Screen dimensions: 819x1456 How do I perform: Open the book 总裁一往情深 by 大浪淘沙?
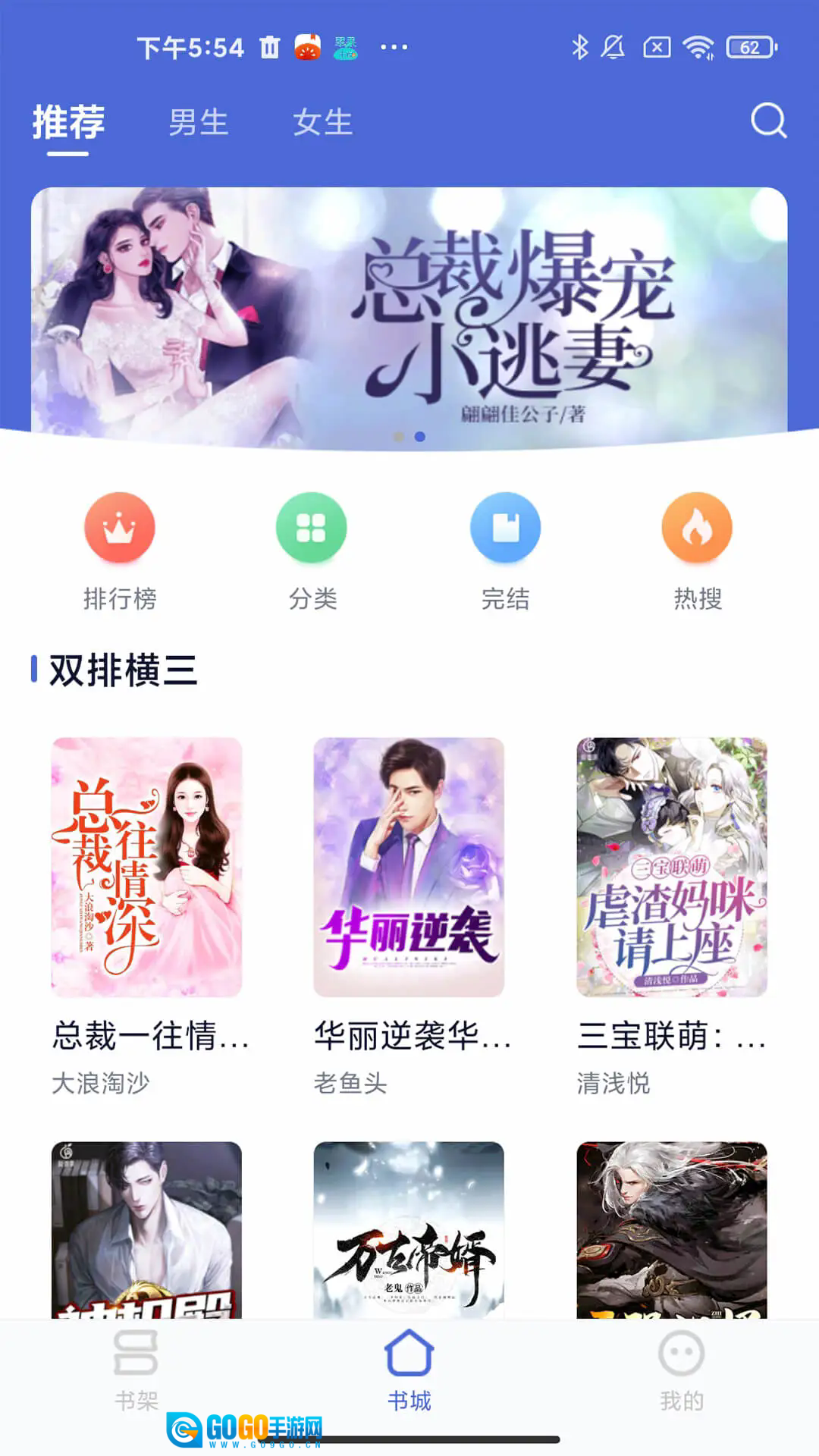pyautogui.click(x=146, y=868)
